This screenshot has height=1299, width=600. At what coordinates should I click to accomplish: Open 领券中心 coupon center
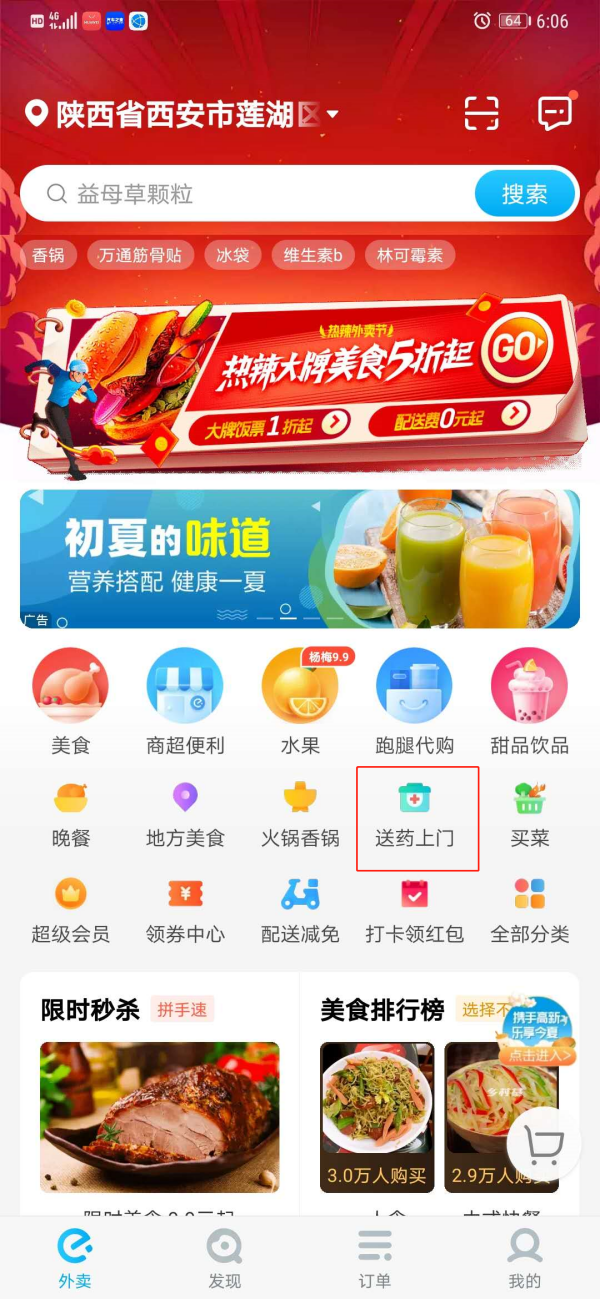(x=185, y=911)
